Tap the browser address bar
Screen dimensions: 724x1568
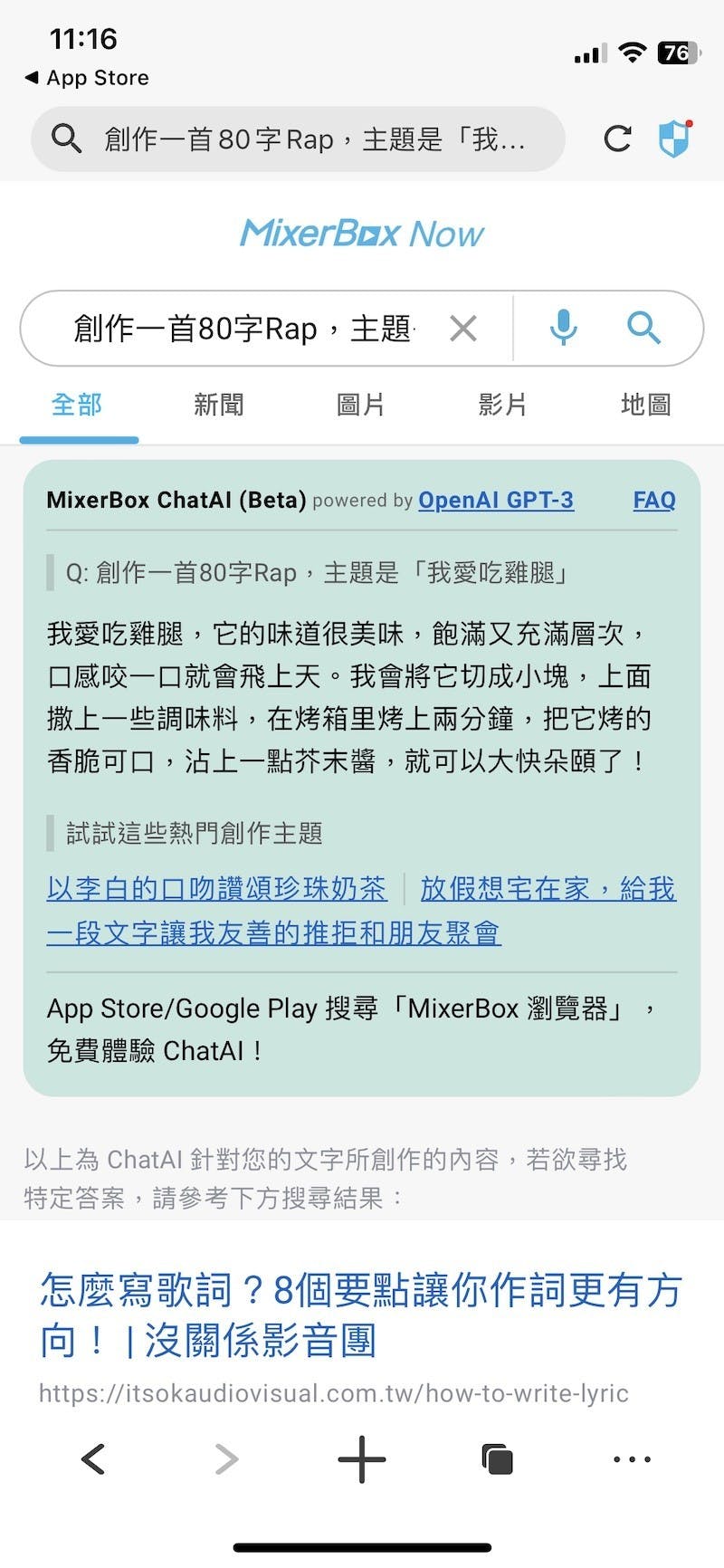coord(299,139)
